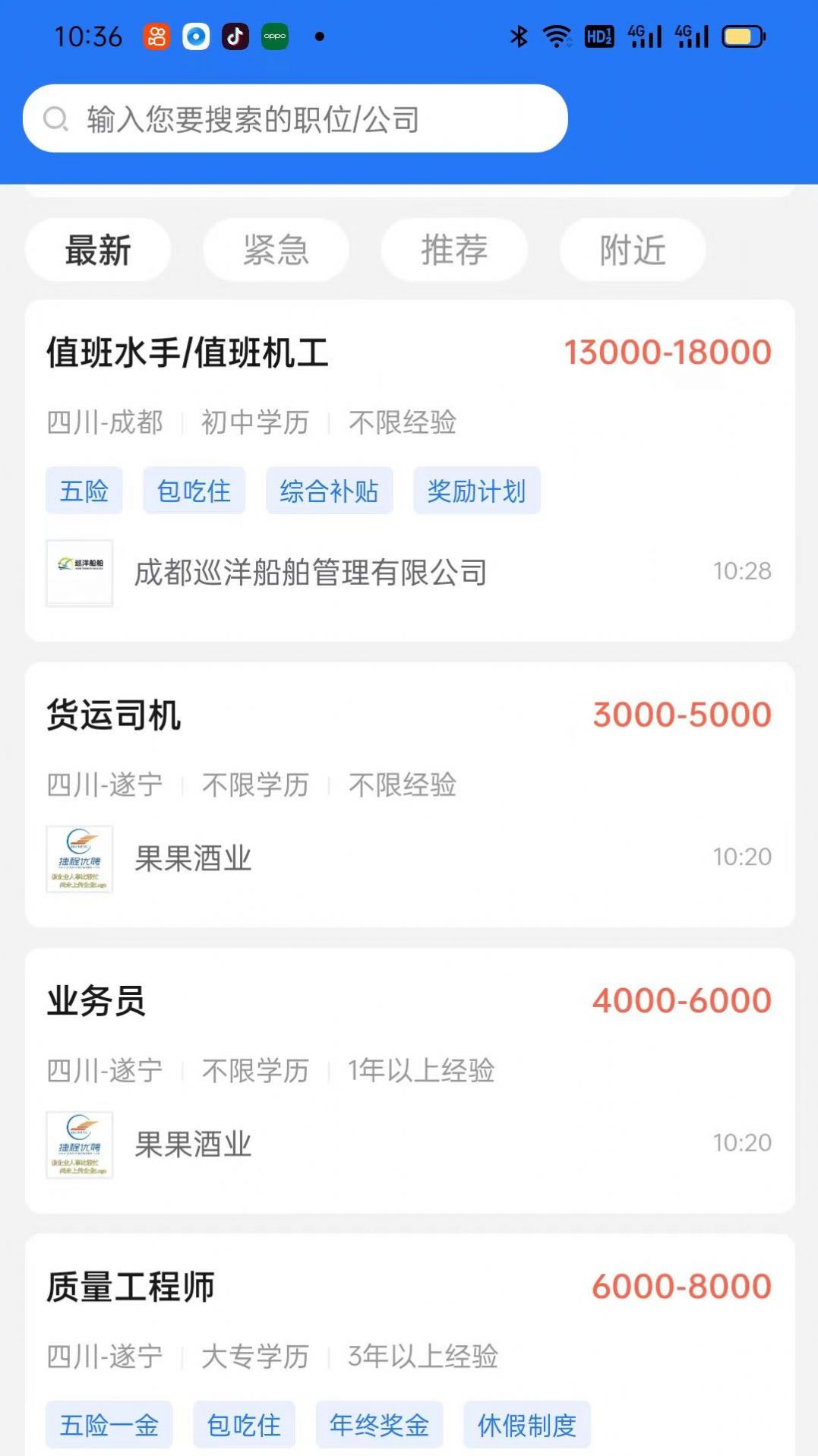
Task: Open the Kuaishou notification icon in status bar
Action: (155, 36)
